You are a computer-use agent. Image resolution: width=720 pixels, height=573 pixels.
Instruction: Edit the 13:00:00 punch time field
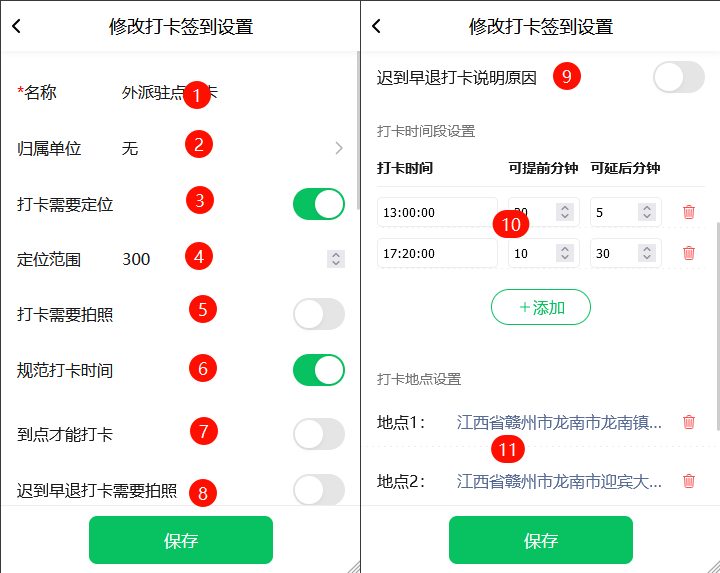pos(437,212)
